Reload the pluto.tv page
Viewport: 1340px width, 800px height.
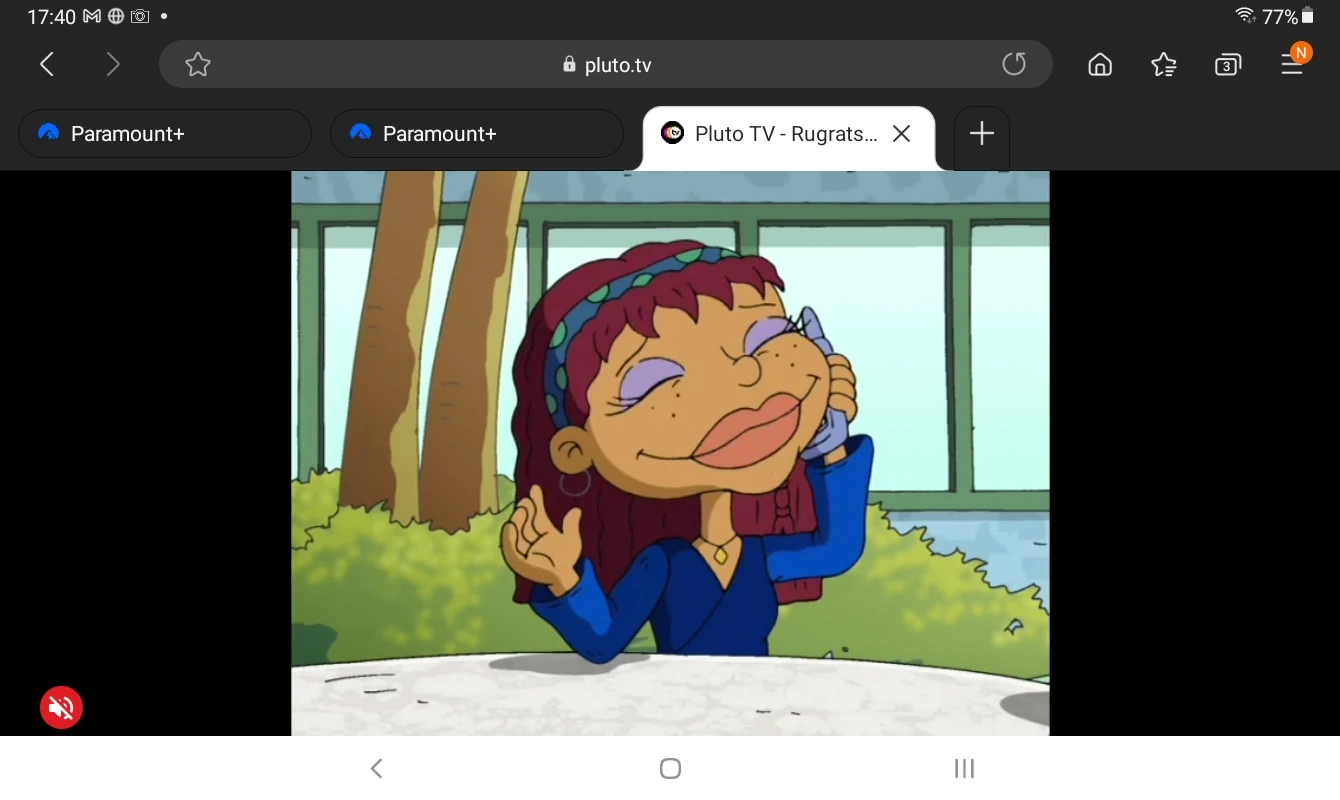point(1014,65)
